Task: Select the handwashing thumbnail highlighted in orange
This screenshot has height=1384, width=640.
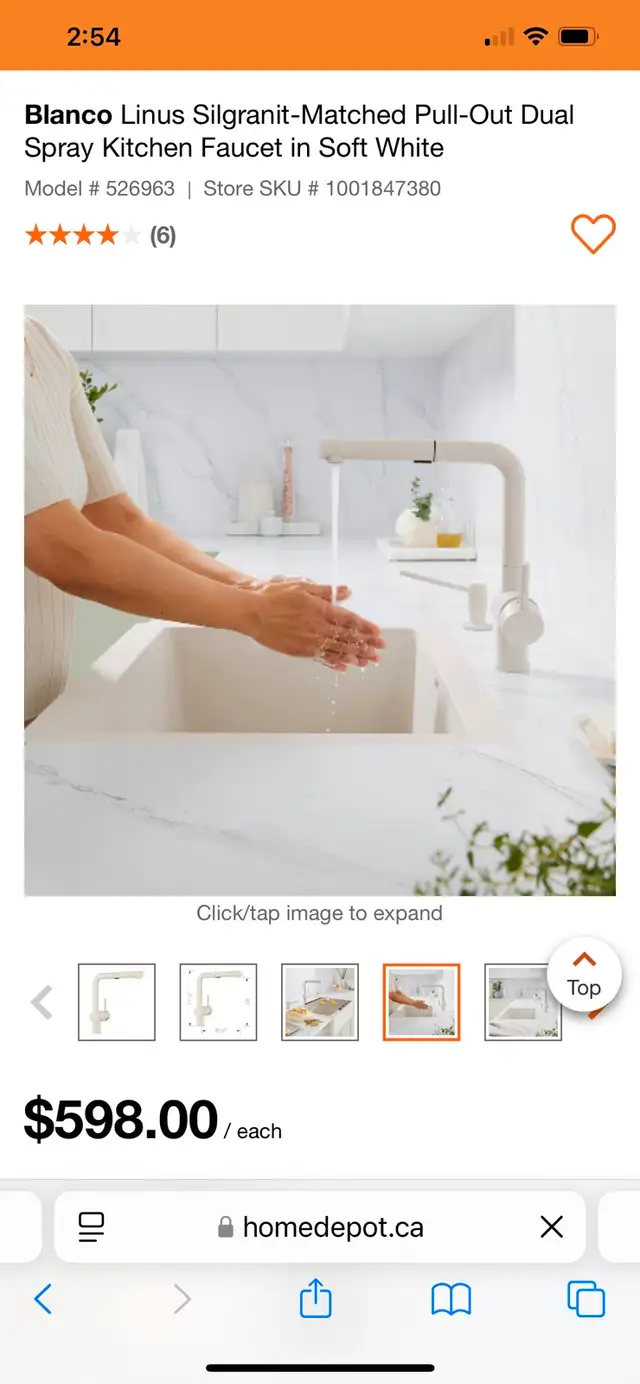Action: coord(422,1002)
